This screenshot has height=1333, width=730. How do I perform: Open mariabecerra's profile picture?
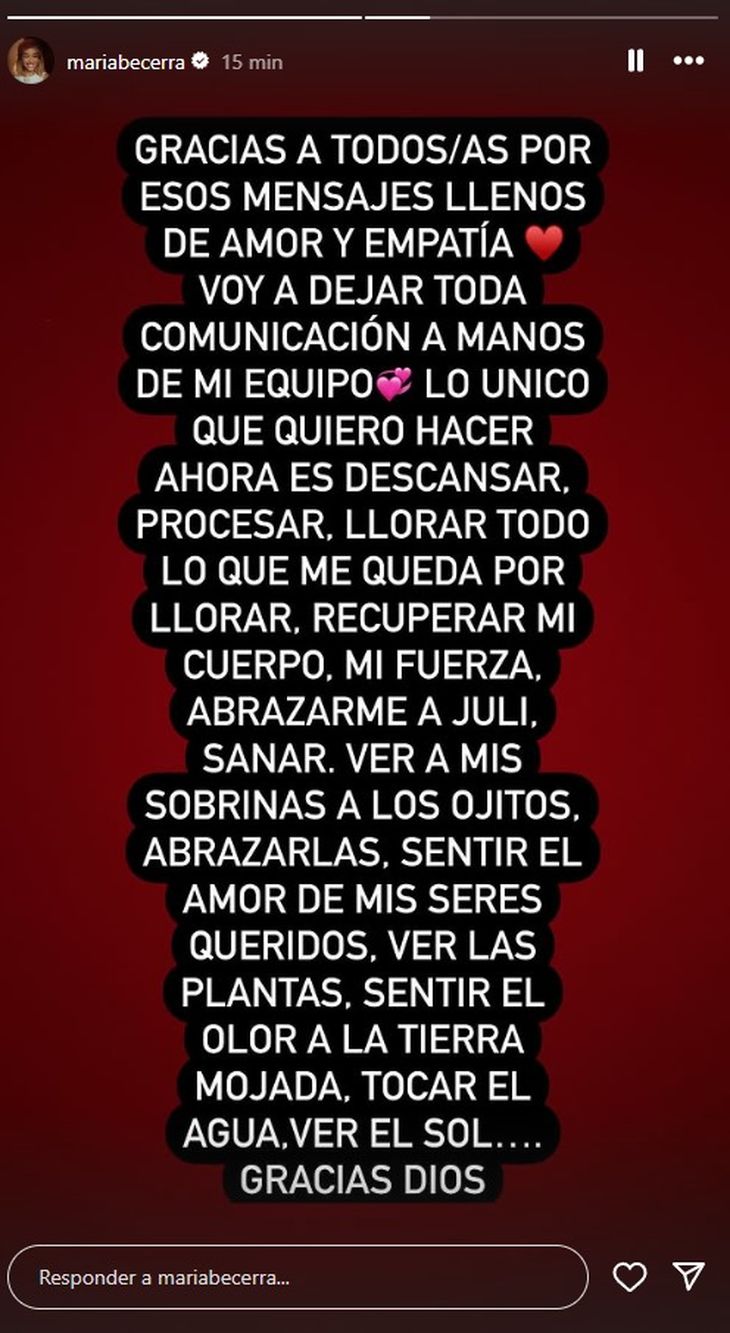[x=30, y=61]
